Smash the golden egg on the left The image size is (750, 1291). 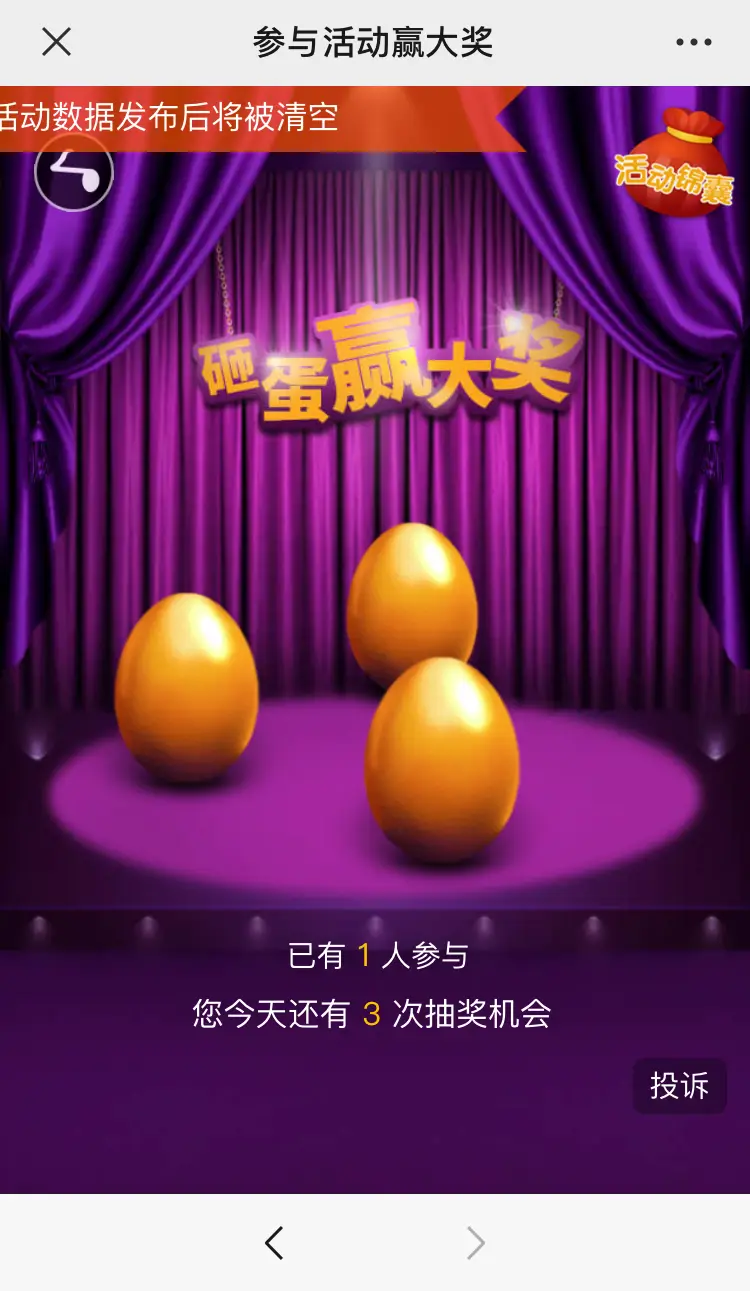(x=187, y=688)
